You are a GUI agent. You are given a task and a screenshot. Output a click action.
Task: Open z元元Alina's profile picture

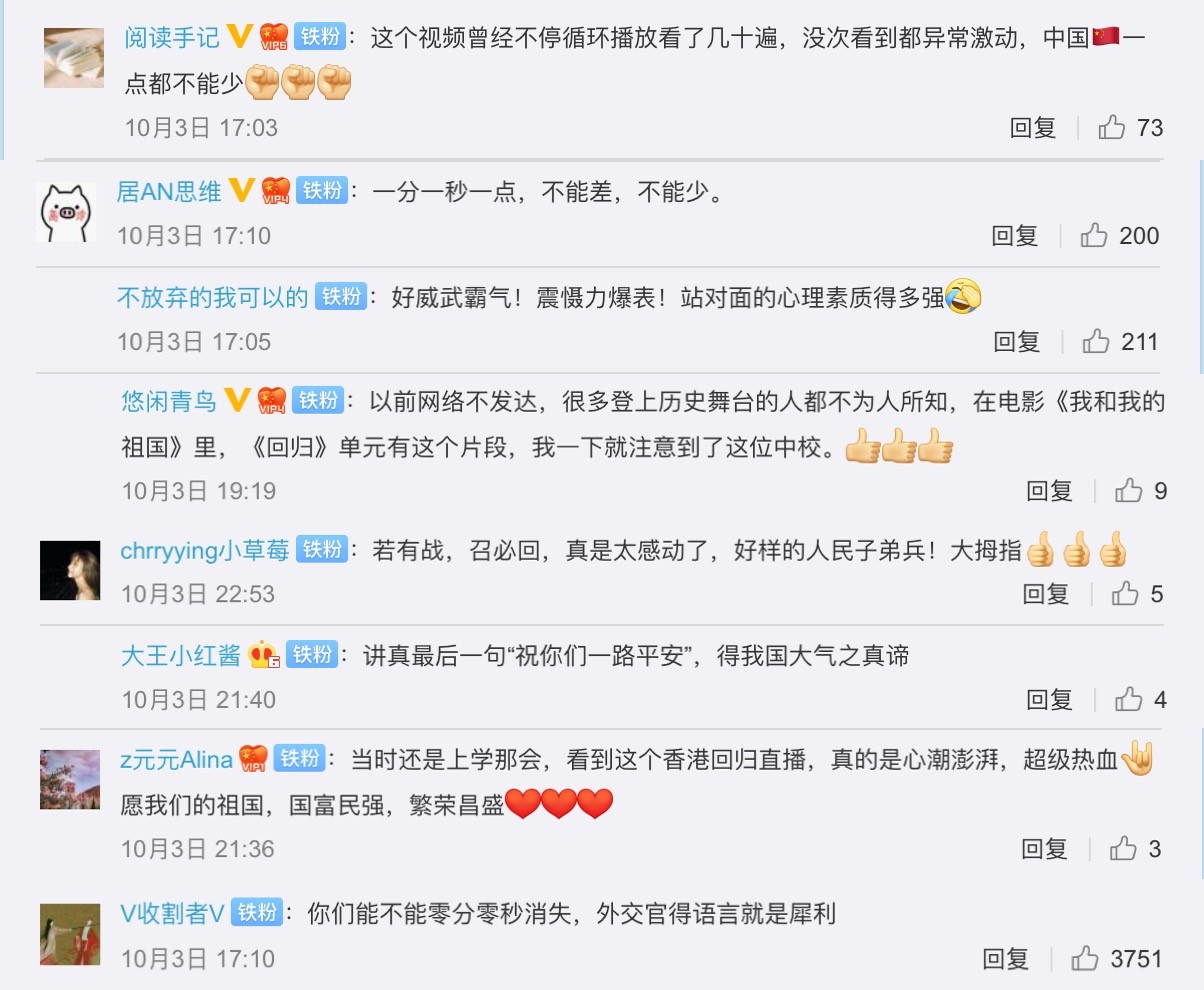(x=70, y=779)
